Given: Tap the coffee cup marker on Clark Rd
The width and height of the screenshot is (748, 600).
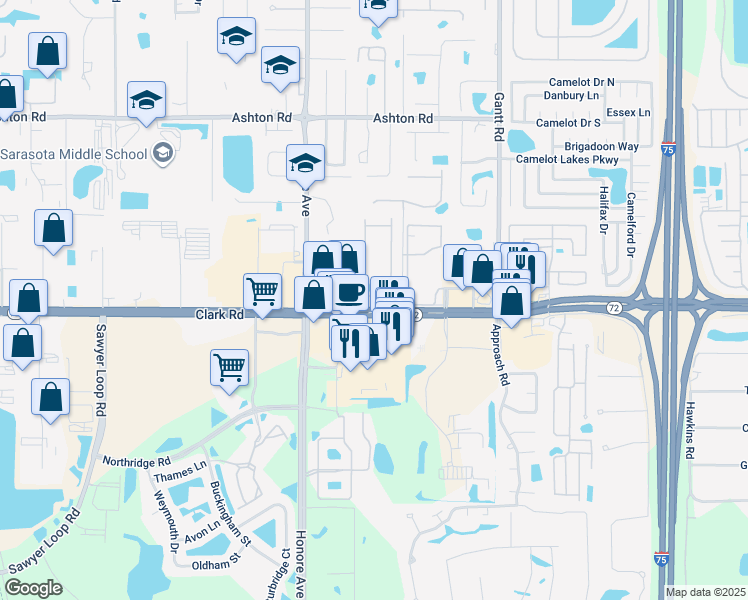Looking at the screenshot, I should coord(350,292).
